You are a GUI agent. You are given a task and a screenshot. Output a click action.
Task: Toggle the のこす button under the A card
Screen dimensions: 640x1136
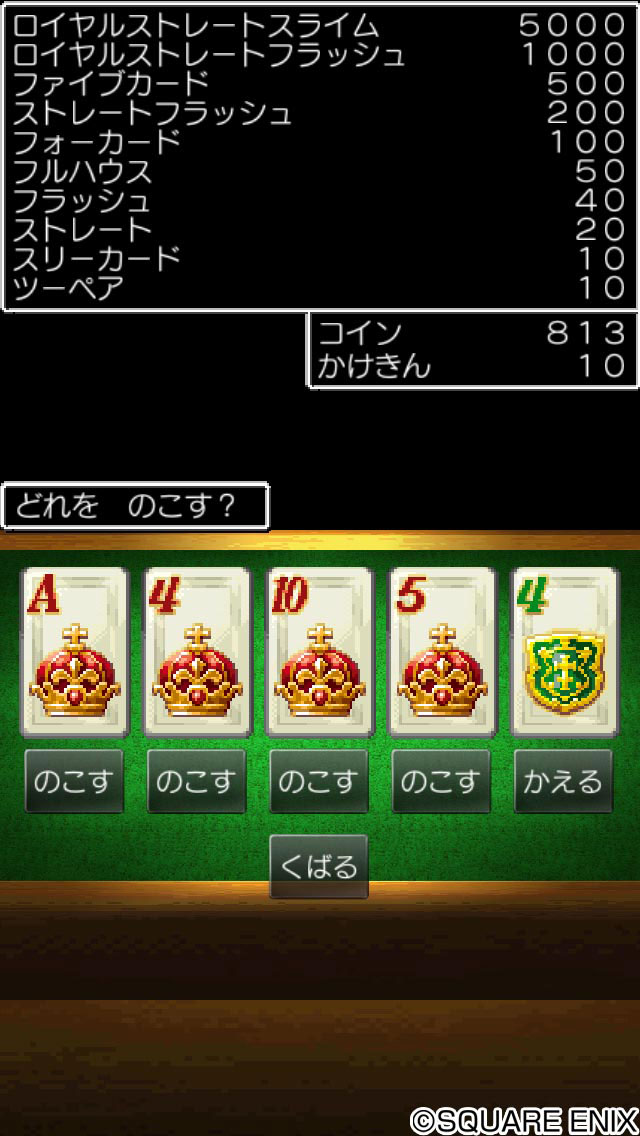tap(74, 781)
